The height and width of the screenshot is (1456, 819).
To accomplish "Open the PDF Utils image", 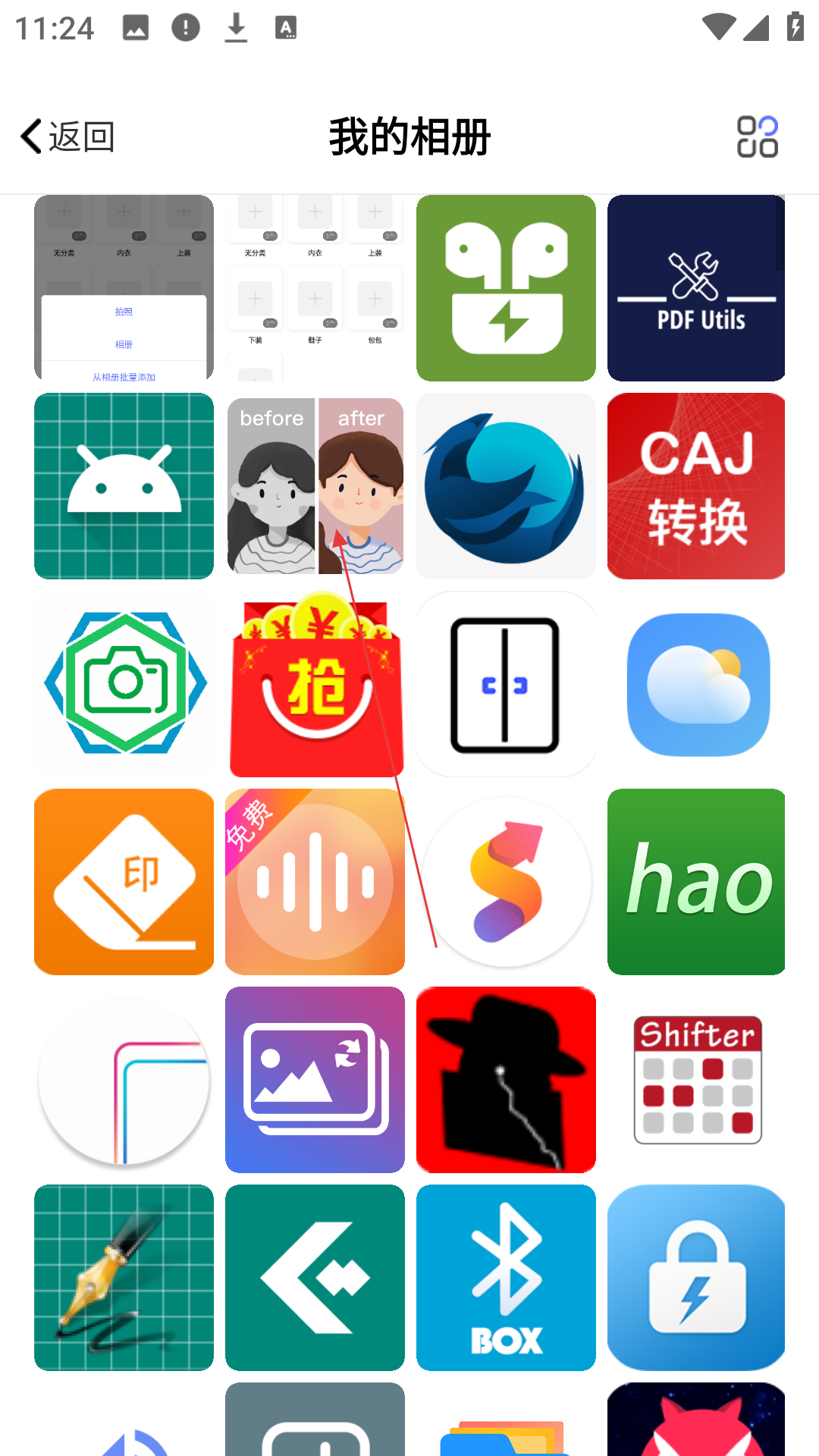I will tap(696, 288).
